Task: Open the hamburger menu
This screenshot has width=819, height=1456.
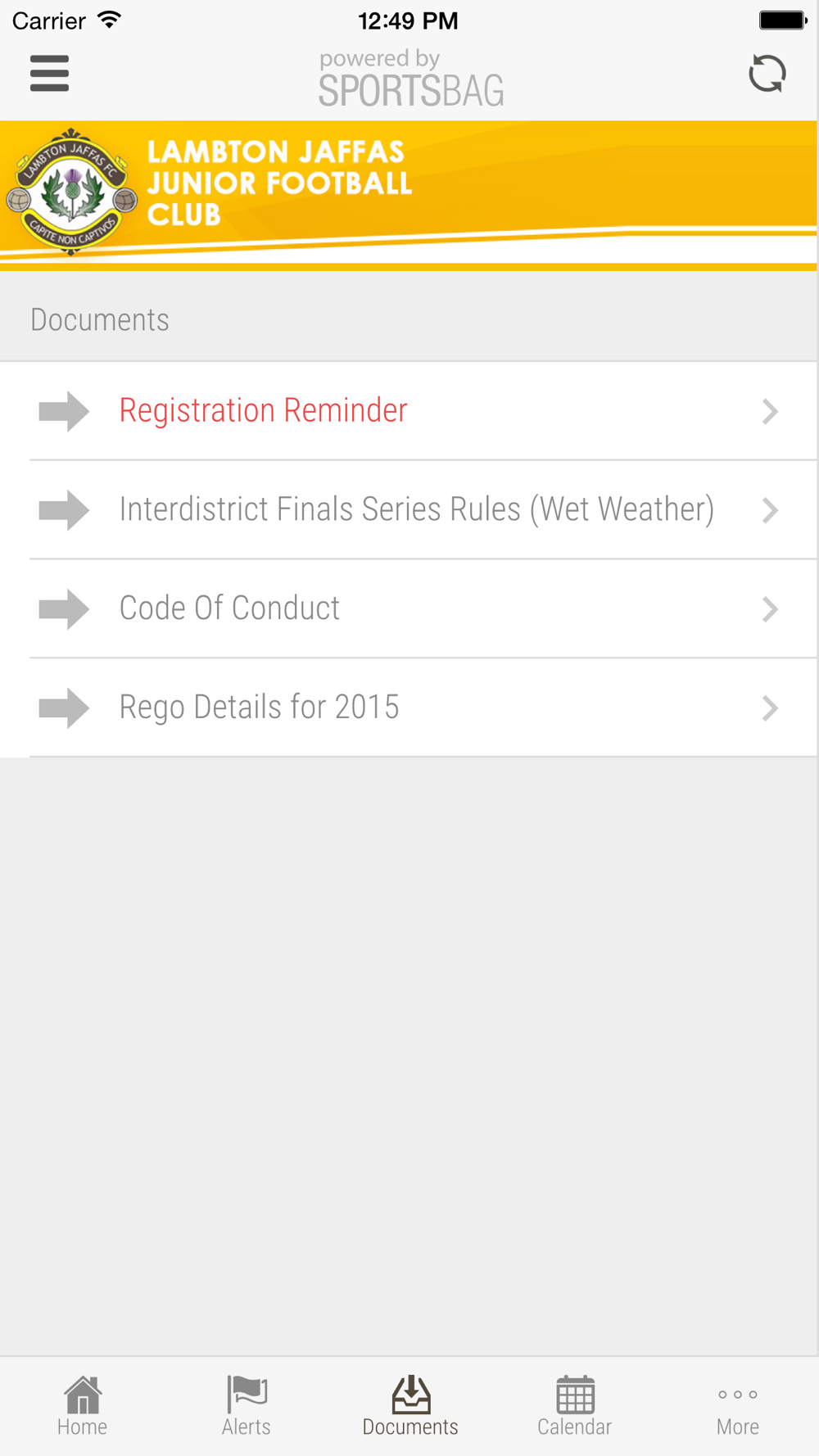Action: click(49, 74)
